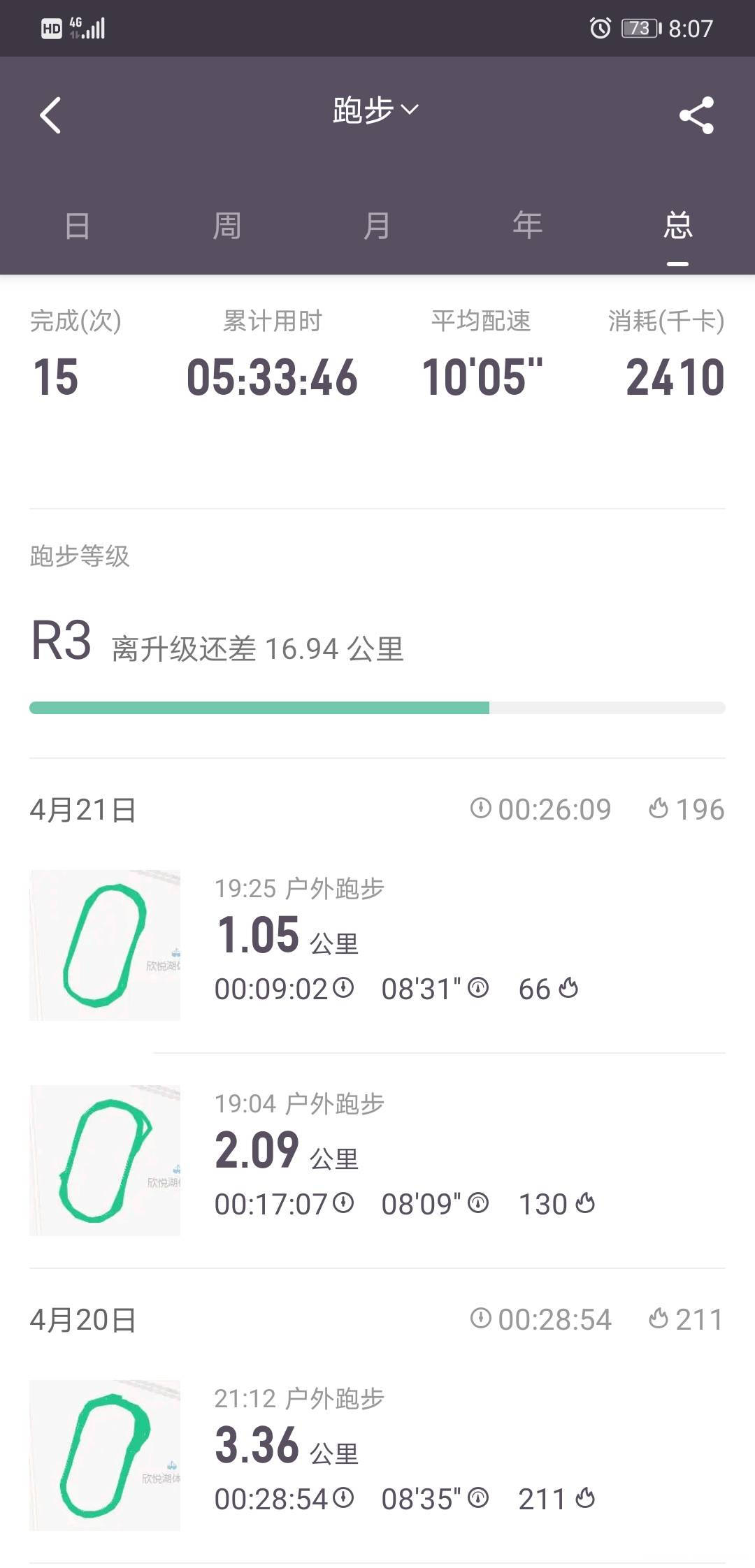Tap the flame icon beside 196 calories
This screenshot has height=1568, width=755.
pos(658,808)
